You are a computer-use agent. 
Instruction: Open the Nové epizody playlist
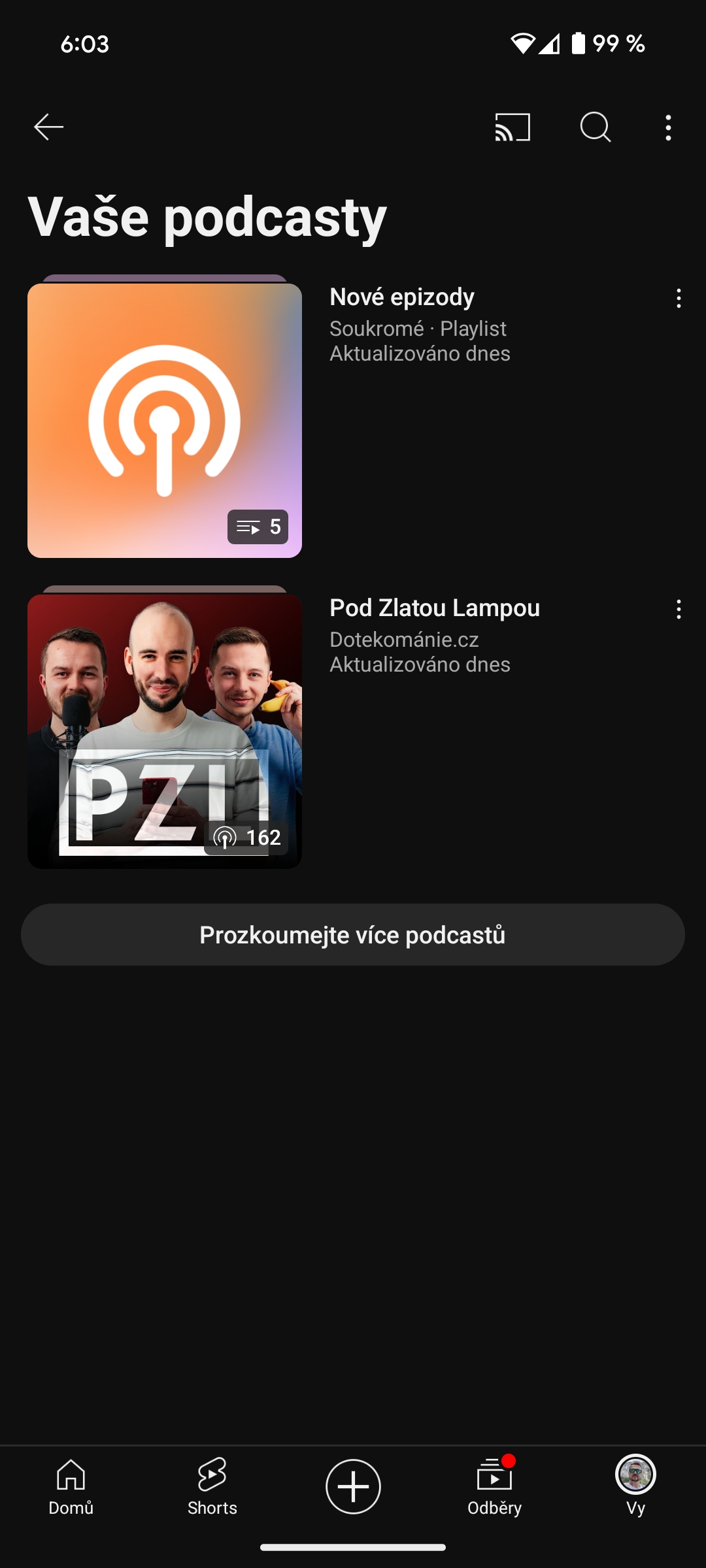pyautogui.click(x=165, y=420)
